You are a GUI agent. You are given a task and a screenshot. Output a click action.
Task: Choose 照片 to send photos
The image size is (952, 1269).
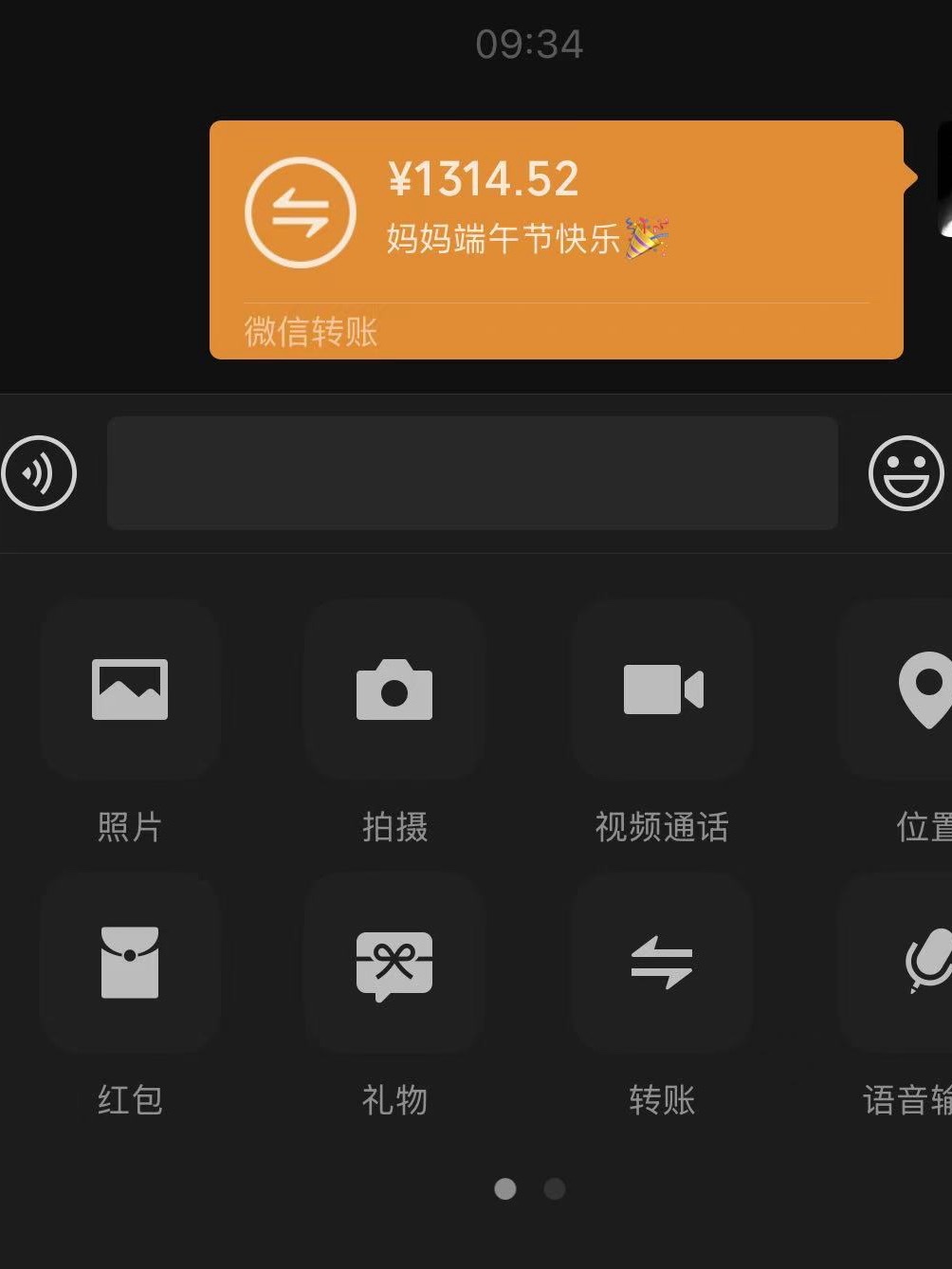130,690
